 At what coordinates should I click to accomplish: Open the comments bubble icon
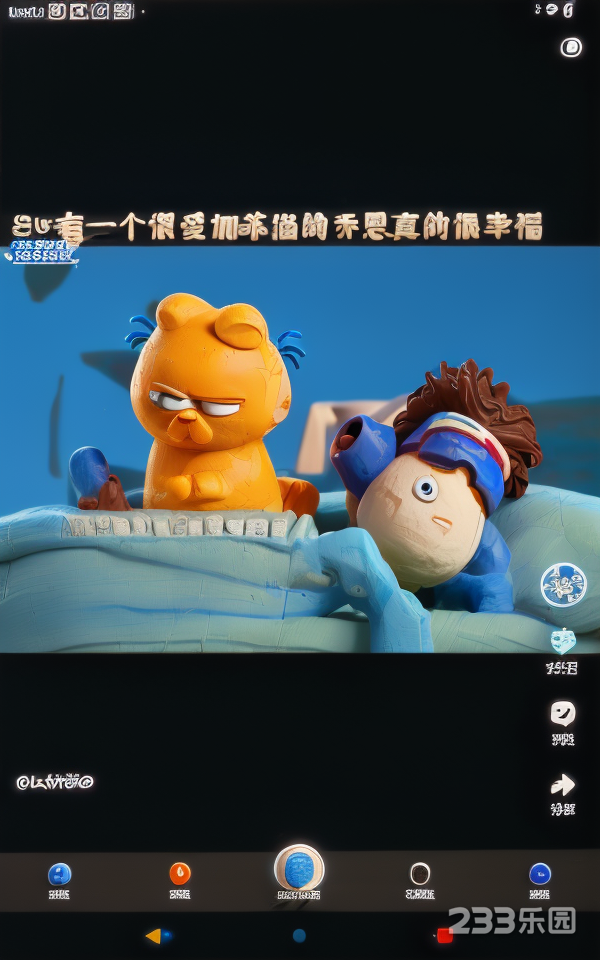pyautogui.click(x=563, y=713)
